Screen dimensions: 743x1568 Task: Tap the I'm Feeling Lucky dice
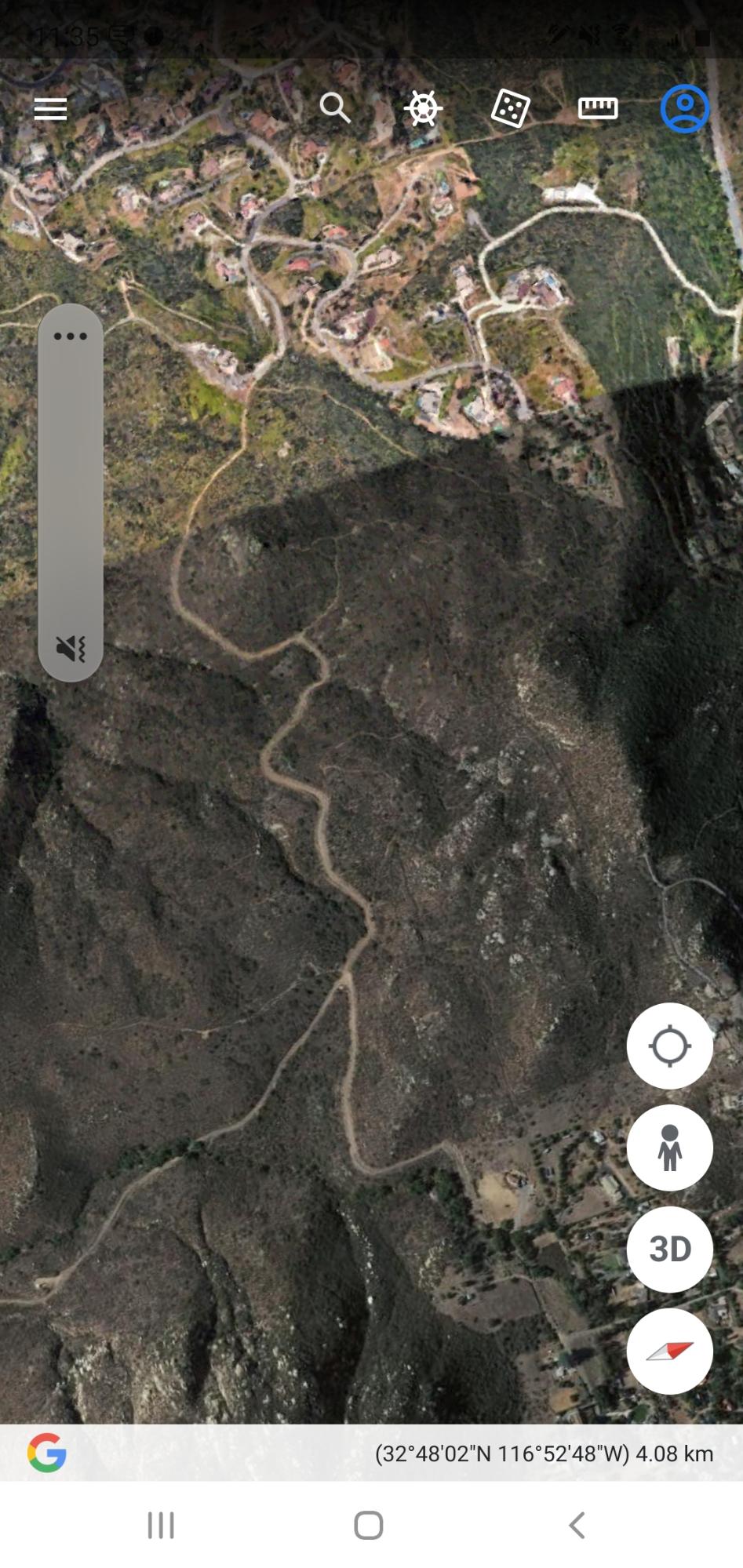(x=511, y=108)
